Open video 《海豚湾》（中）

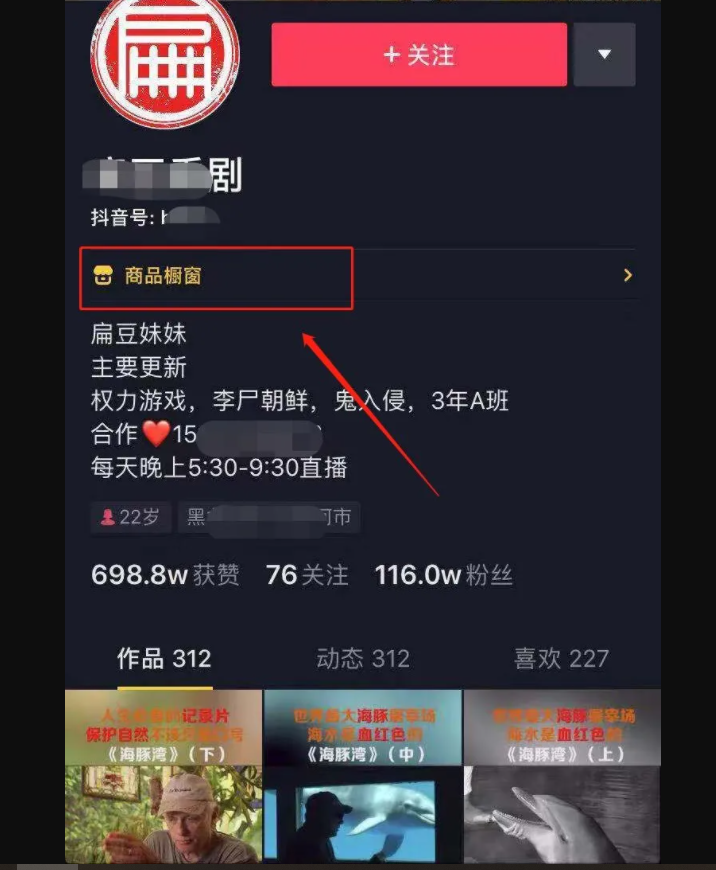(362, 776)
